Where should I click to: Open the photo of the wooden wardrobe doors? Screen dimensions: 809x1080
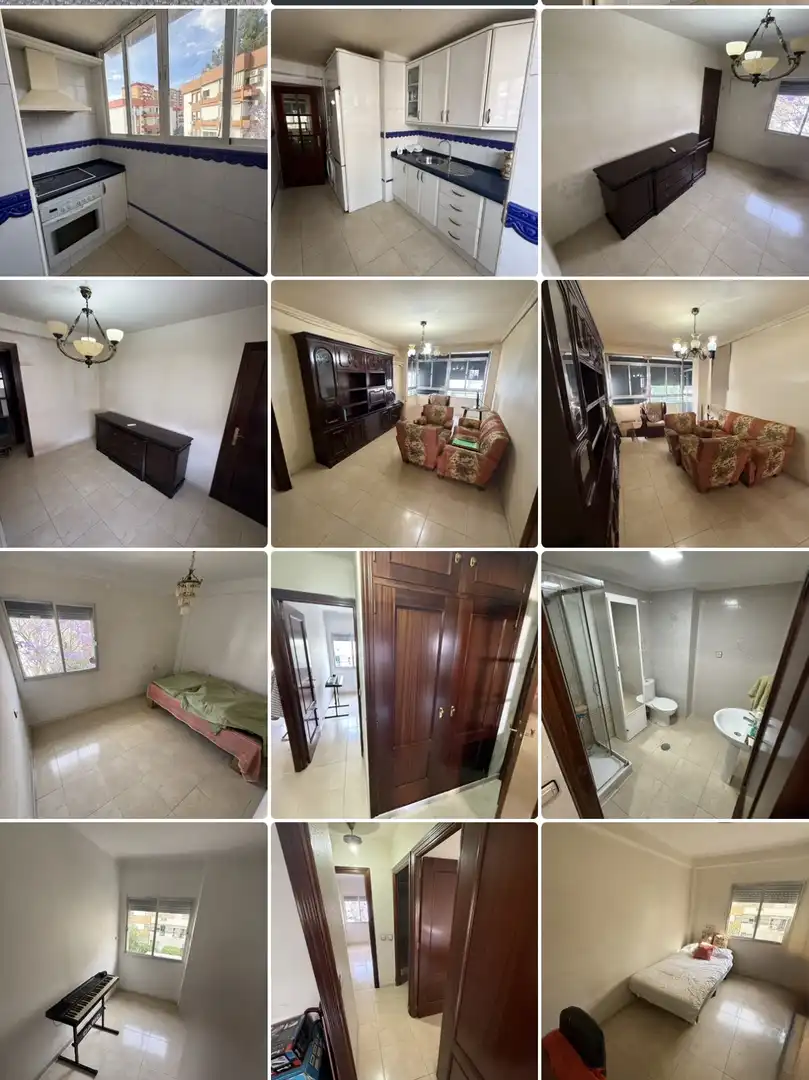[x=404, y=685]
